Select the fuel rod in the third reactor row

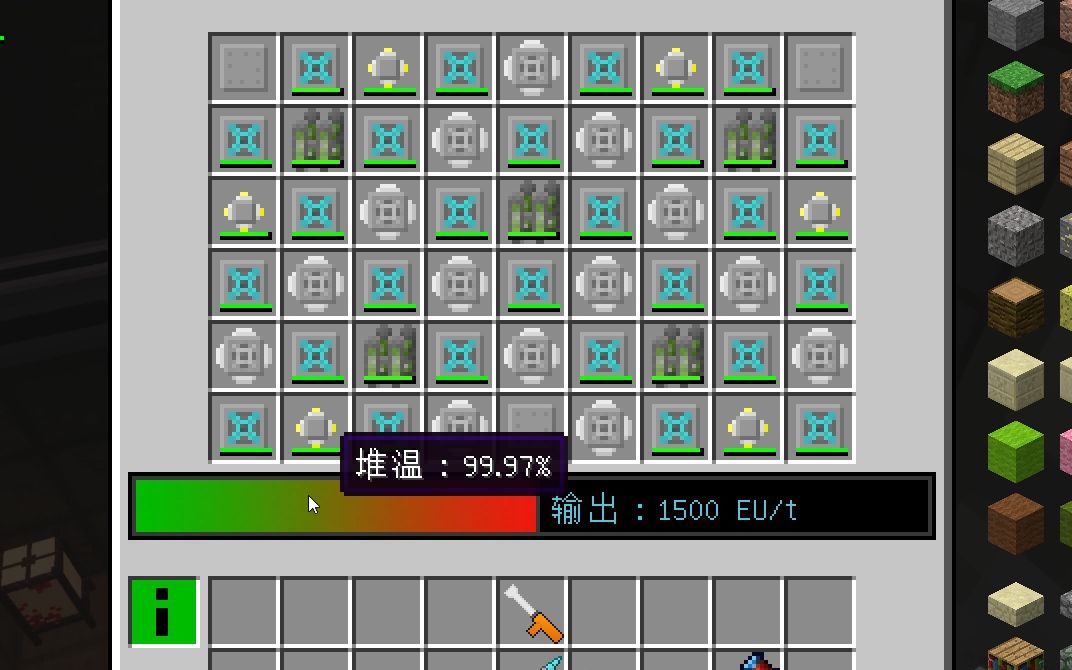point(532,211)
